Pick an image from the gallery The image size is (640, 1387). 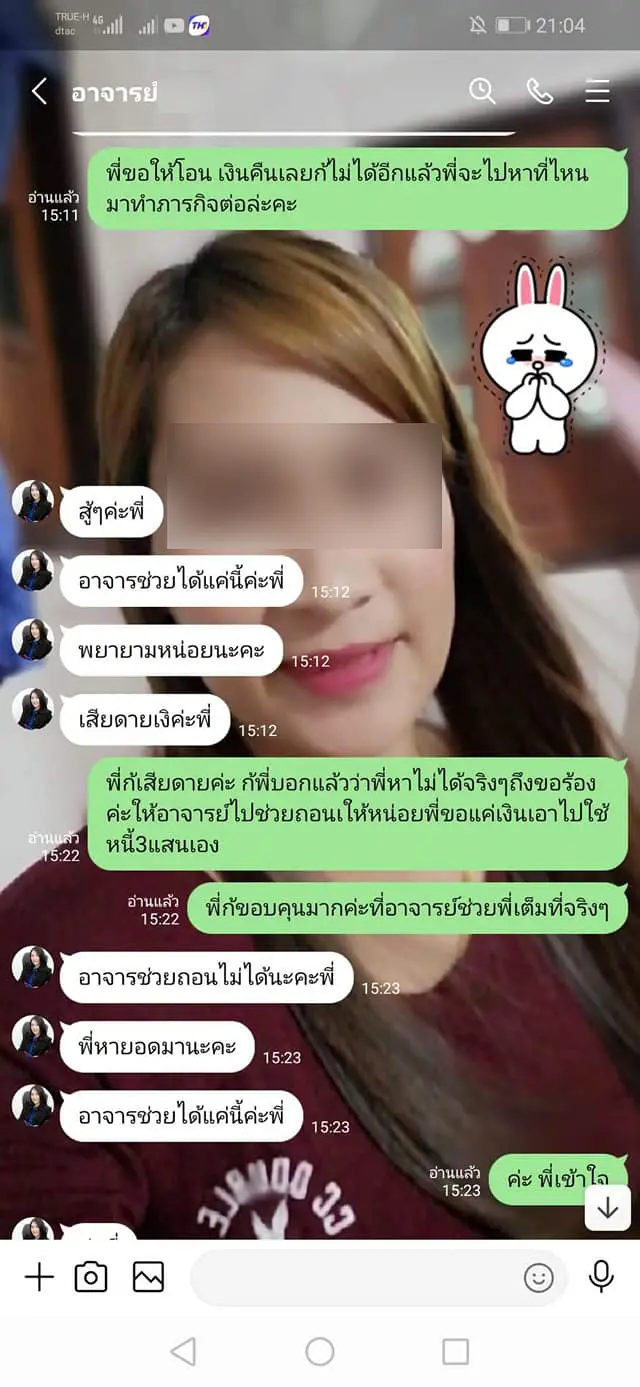(148, 1277)
